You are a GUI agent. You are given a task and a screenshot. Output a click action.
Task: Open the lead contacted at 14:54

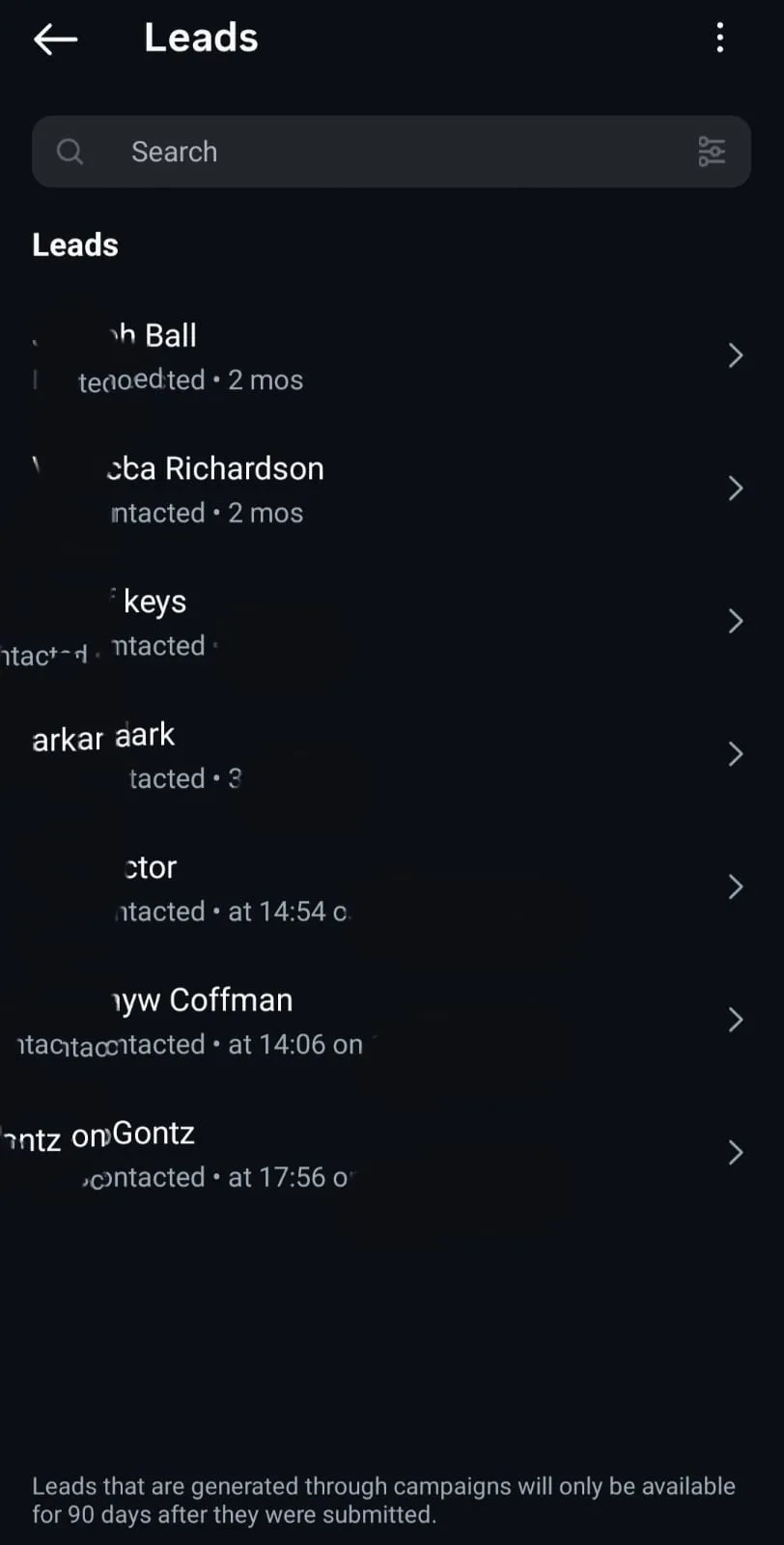[392, 887]
